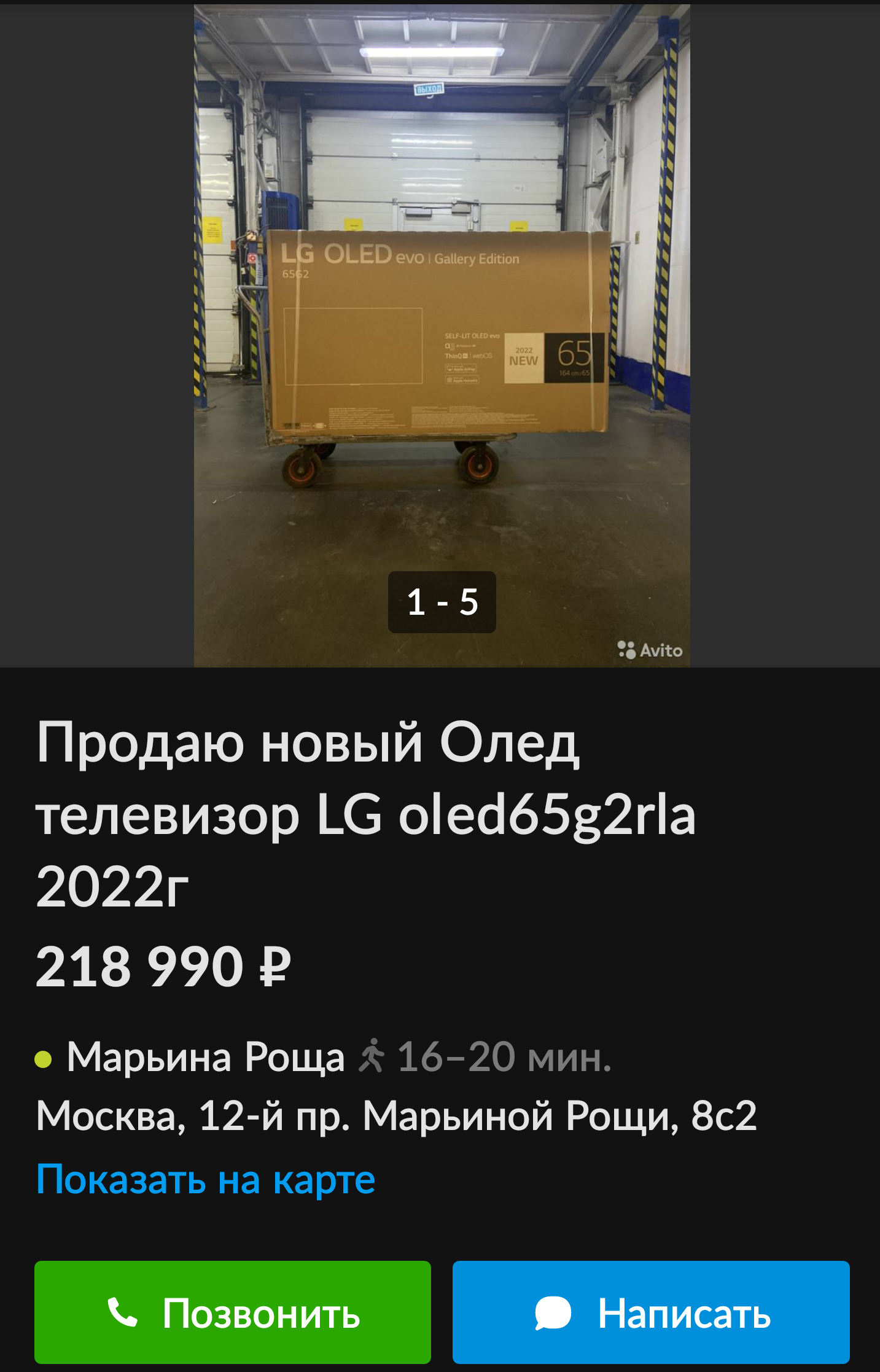The image size is (880, 1372).
Task: Tap the 'Показать на карте' link
Action: [206, 1180]
